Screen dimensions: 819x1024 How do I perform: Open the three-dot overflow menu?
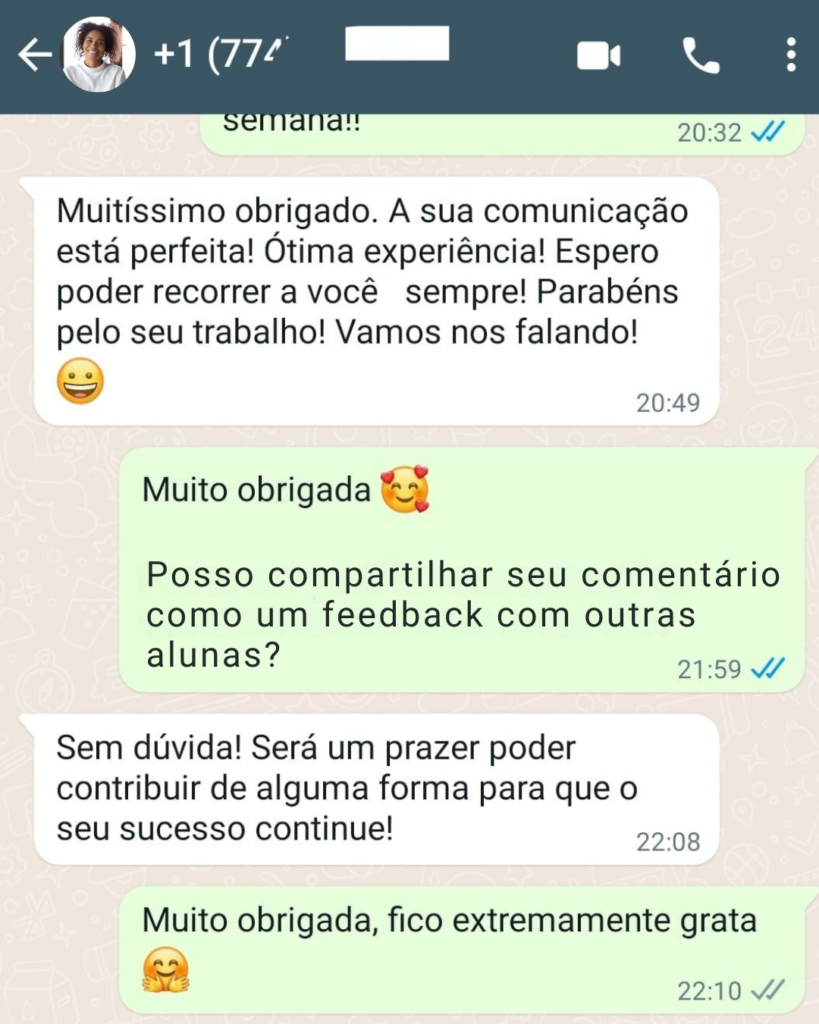[790, 55]
